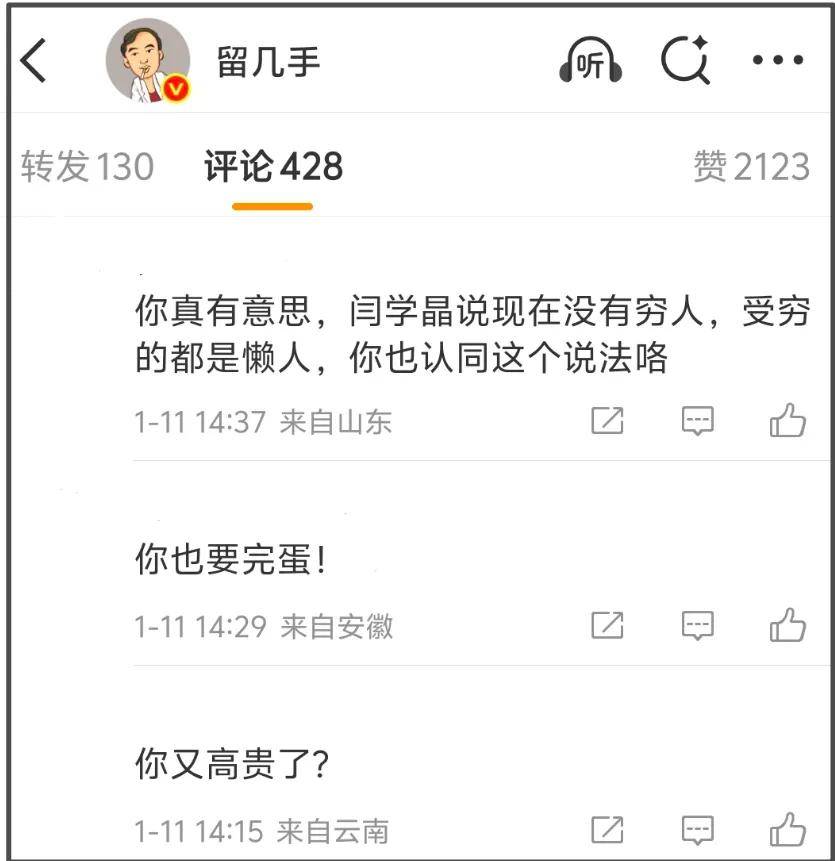
Task: Repost the 你也要完蛋 comment
Action: point(607,626)
